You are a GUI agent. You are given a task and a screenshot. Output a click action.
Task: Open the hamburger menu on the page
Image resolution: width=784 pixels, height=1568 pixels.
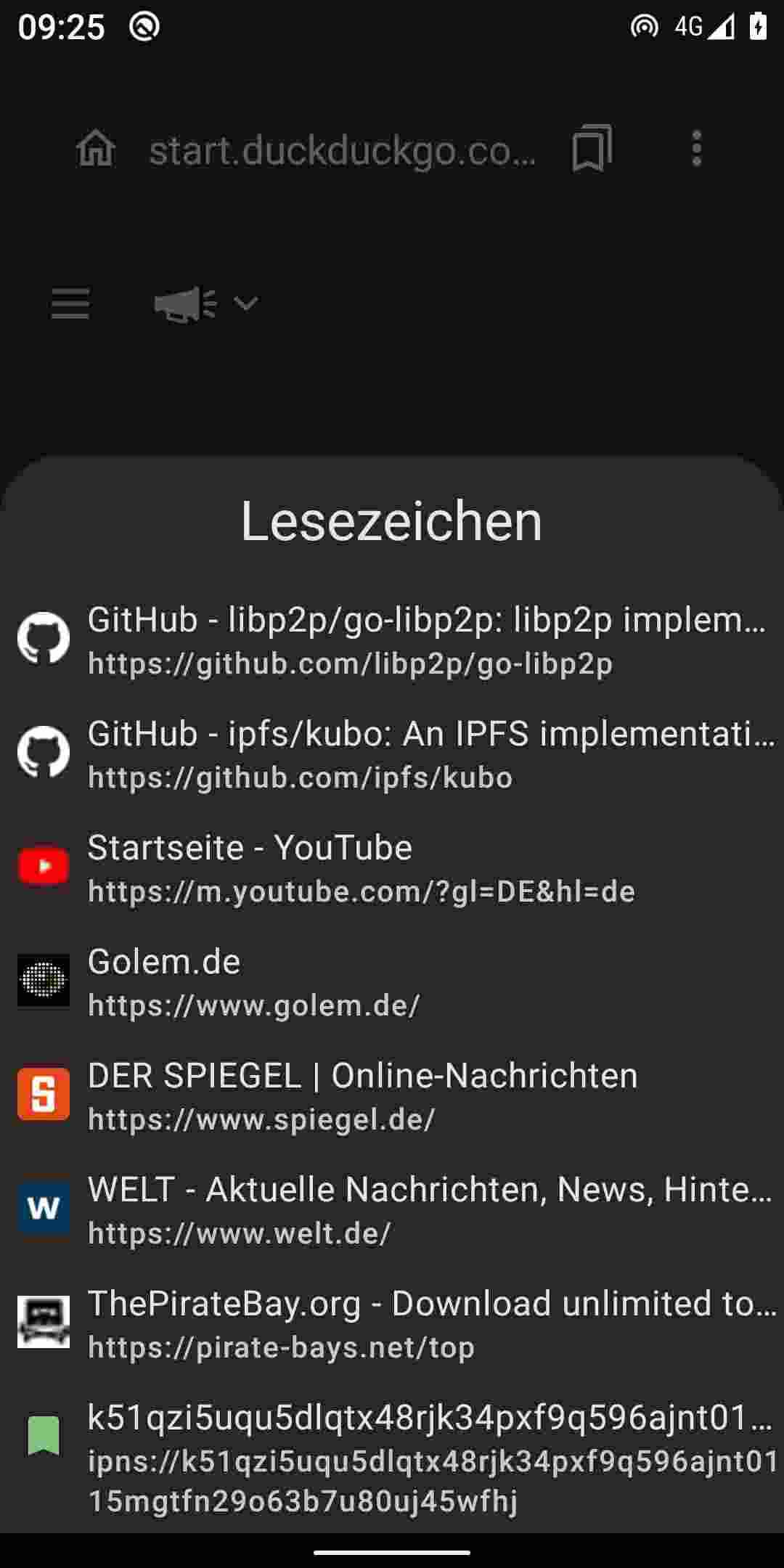tap(70, 303)
